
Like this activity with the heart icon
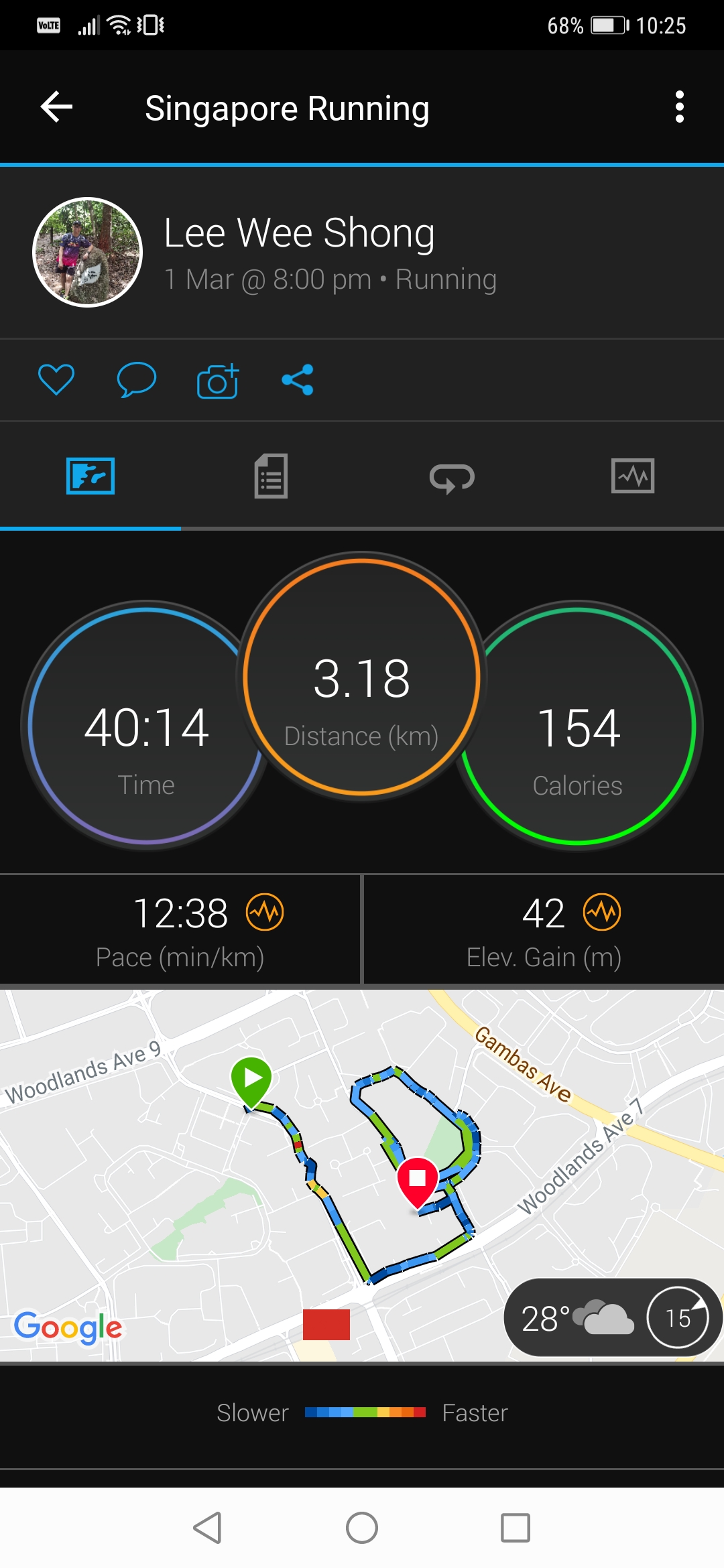[x=56, y=380]
